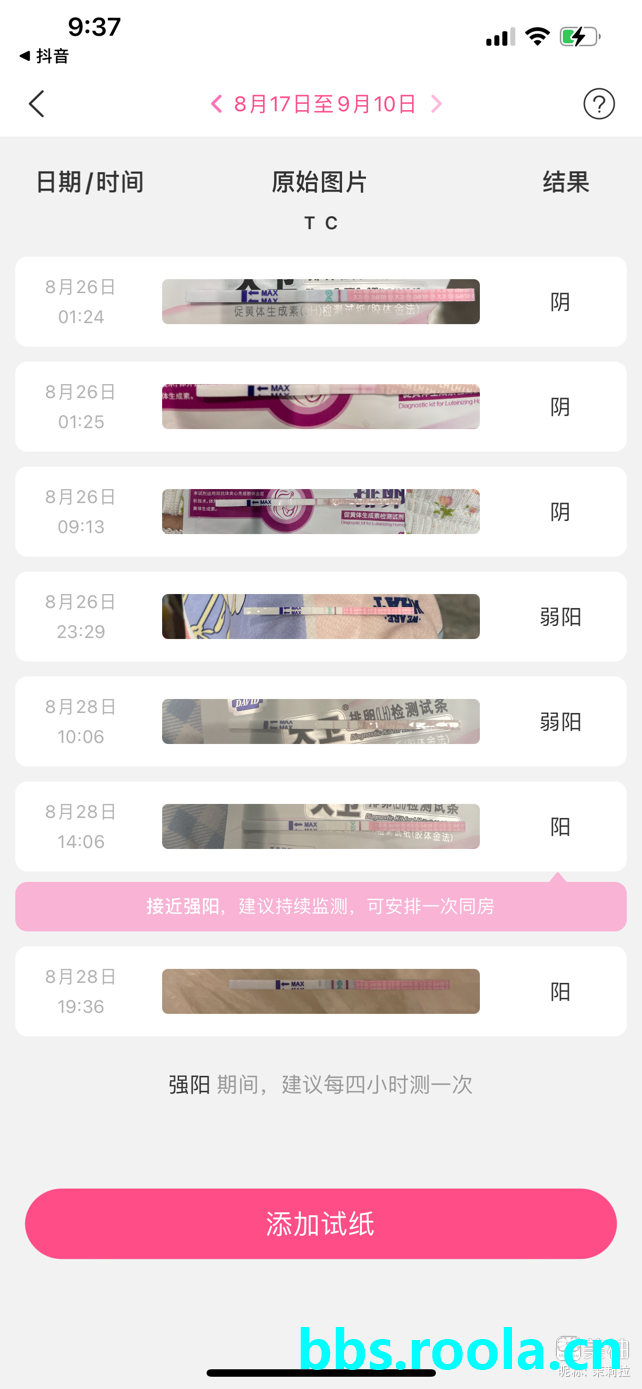
Task: Open the 8月26日 01:24 test record
Action: coord(320,302)
